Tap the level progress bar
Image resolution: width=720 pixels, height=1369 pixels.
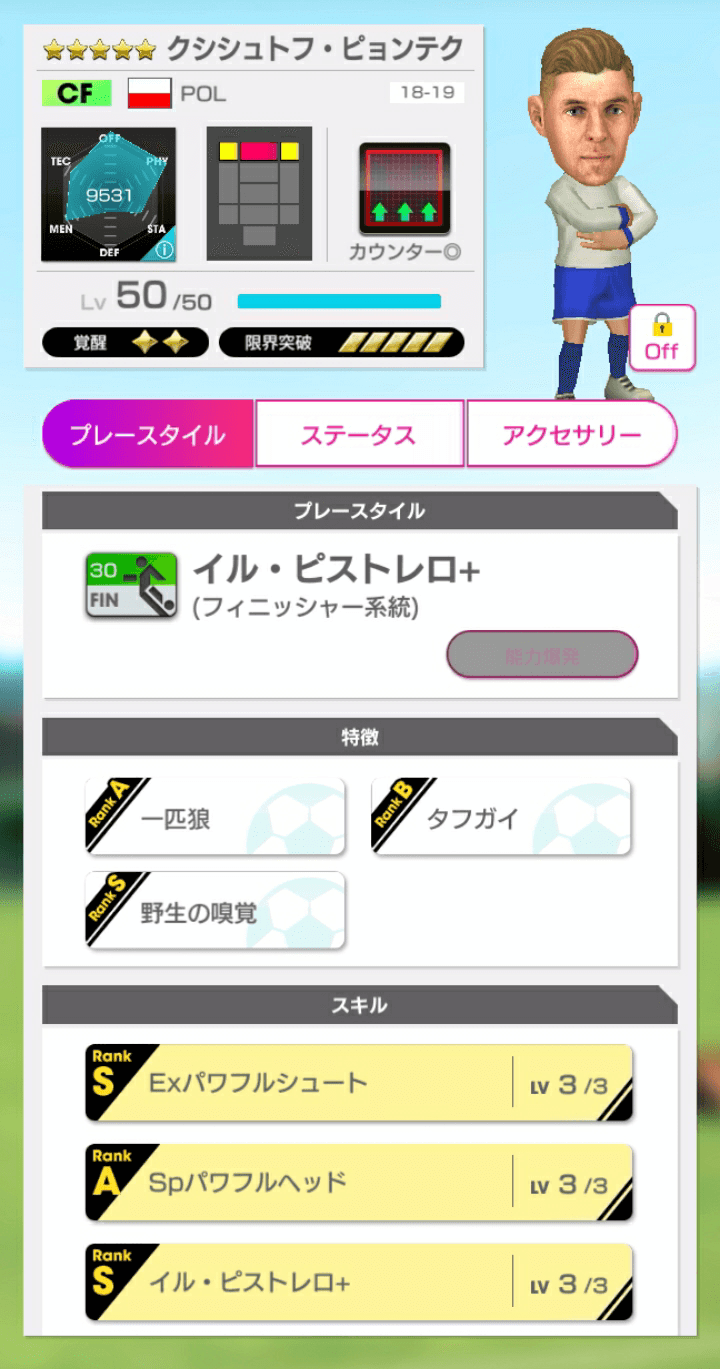click(x=340, y=298)
